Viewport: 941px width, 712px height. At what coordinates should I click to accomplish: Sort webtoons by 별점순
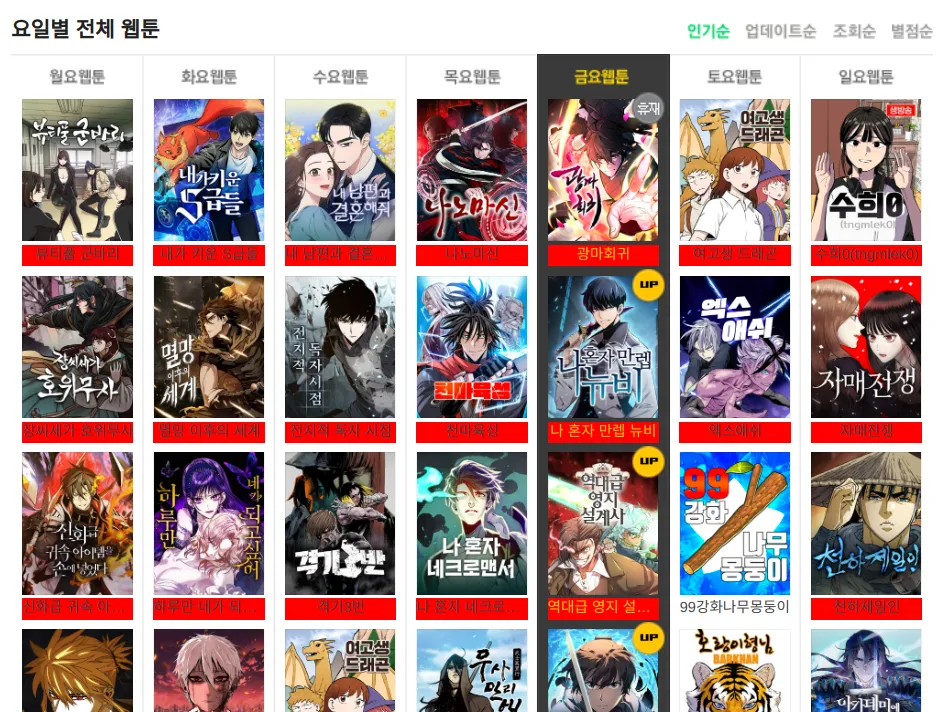911,31
